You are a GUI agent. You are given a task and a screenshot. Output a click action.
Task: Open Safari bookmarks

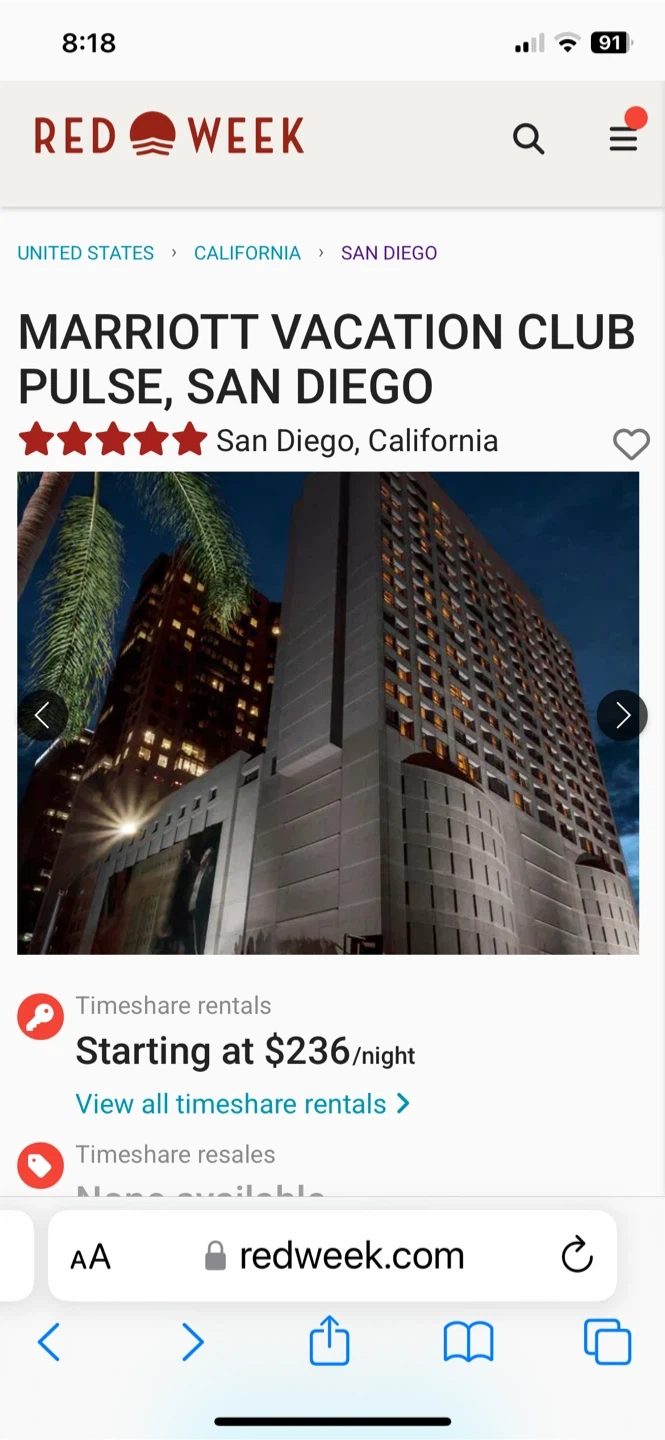point(469,1342)
